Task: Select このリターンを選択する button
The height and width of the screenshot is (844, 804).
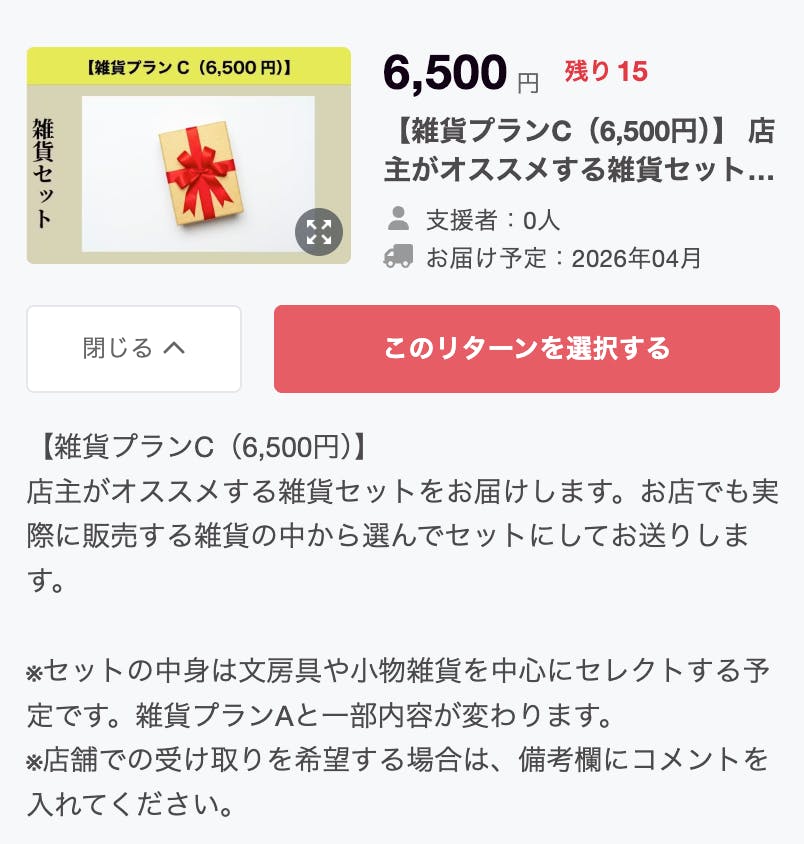Action: pyautogui.click(x=526, y=348)
